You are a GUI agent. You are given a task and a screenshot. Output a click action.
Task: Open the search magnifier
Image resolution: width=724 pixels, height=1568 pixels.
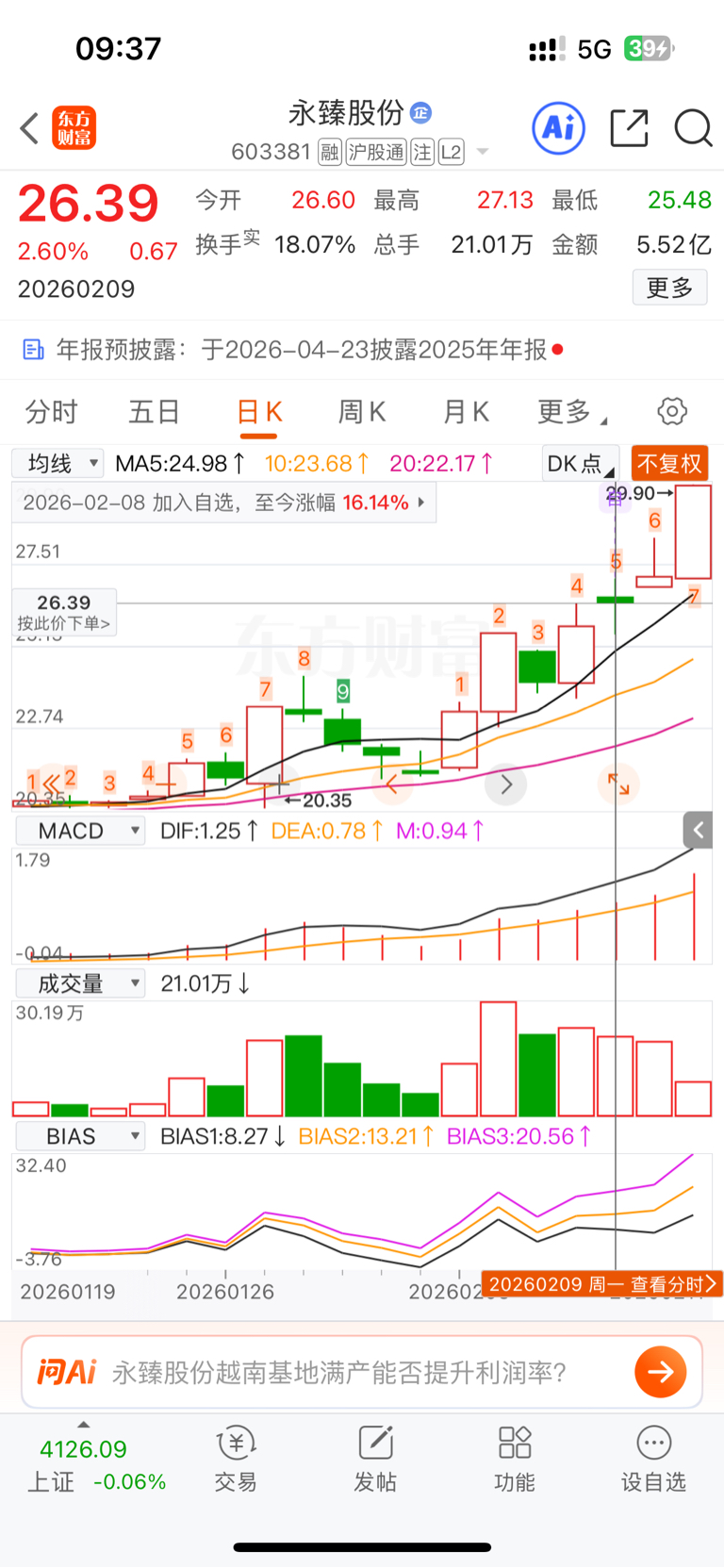click(693, 128)
